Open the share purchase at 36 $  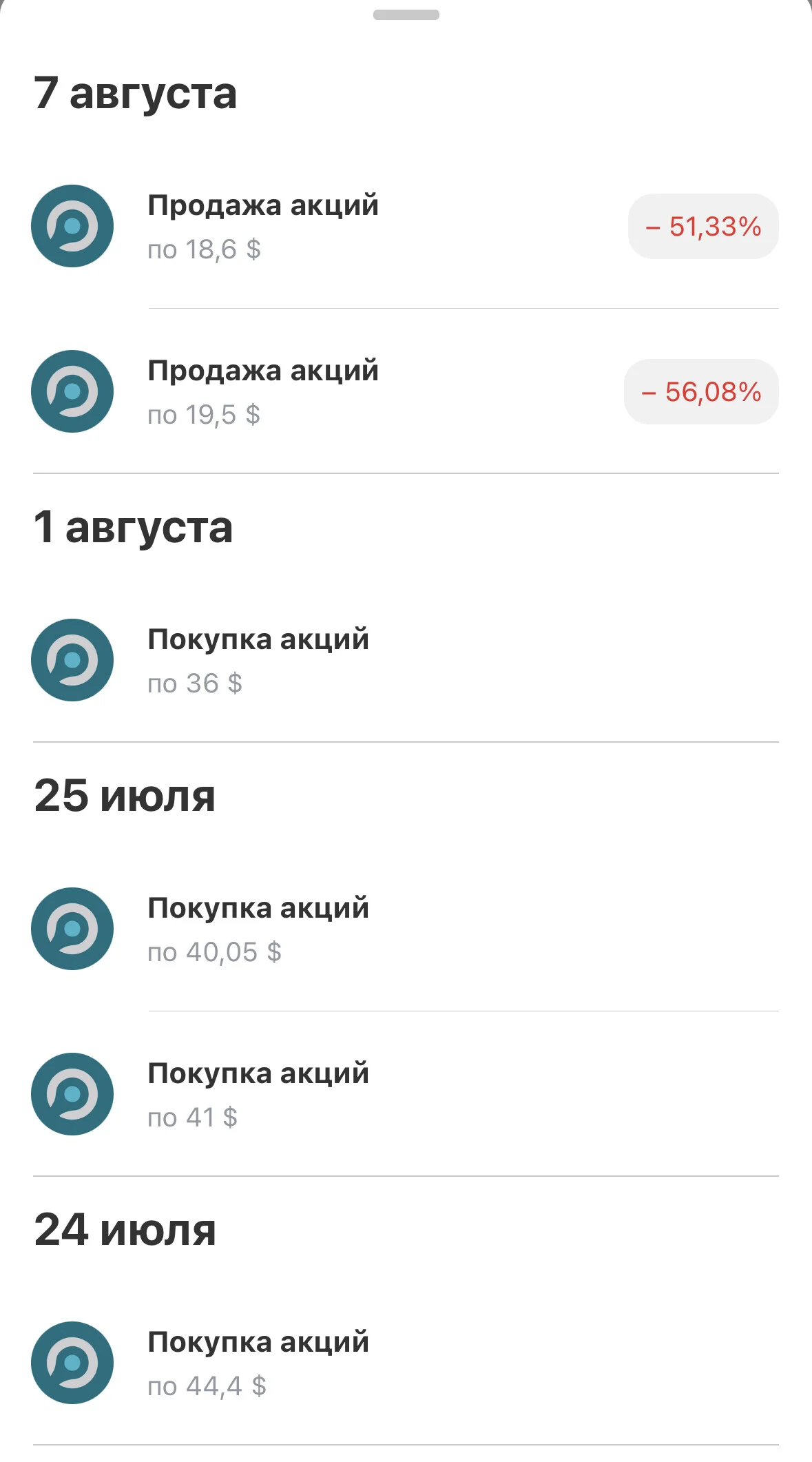(x=406, y=660)
